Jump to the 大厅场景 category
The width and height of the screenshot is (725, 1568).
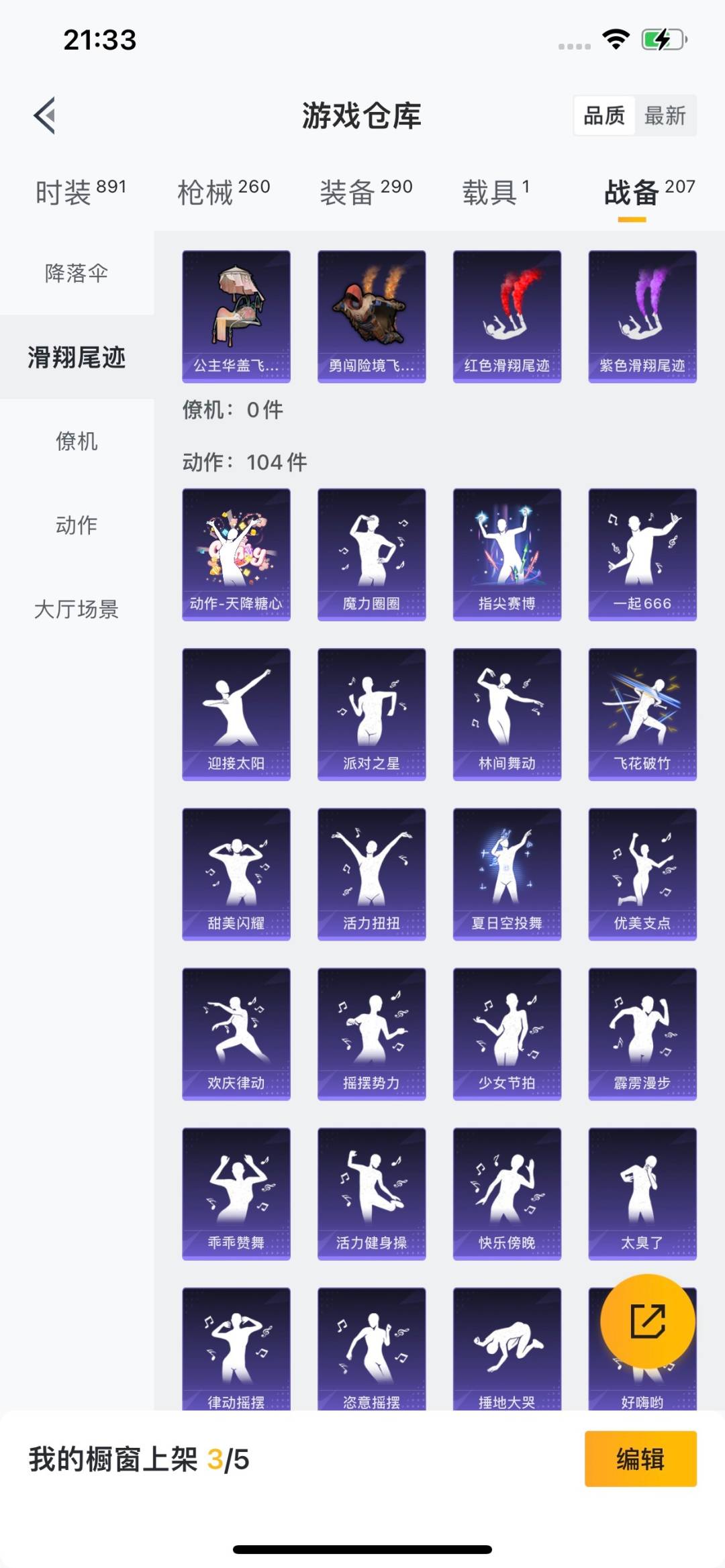point(77,609)
